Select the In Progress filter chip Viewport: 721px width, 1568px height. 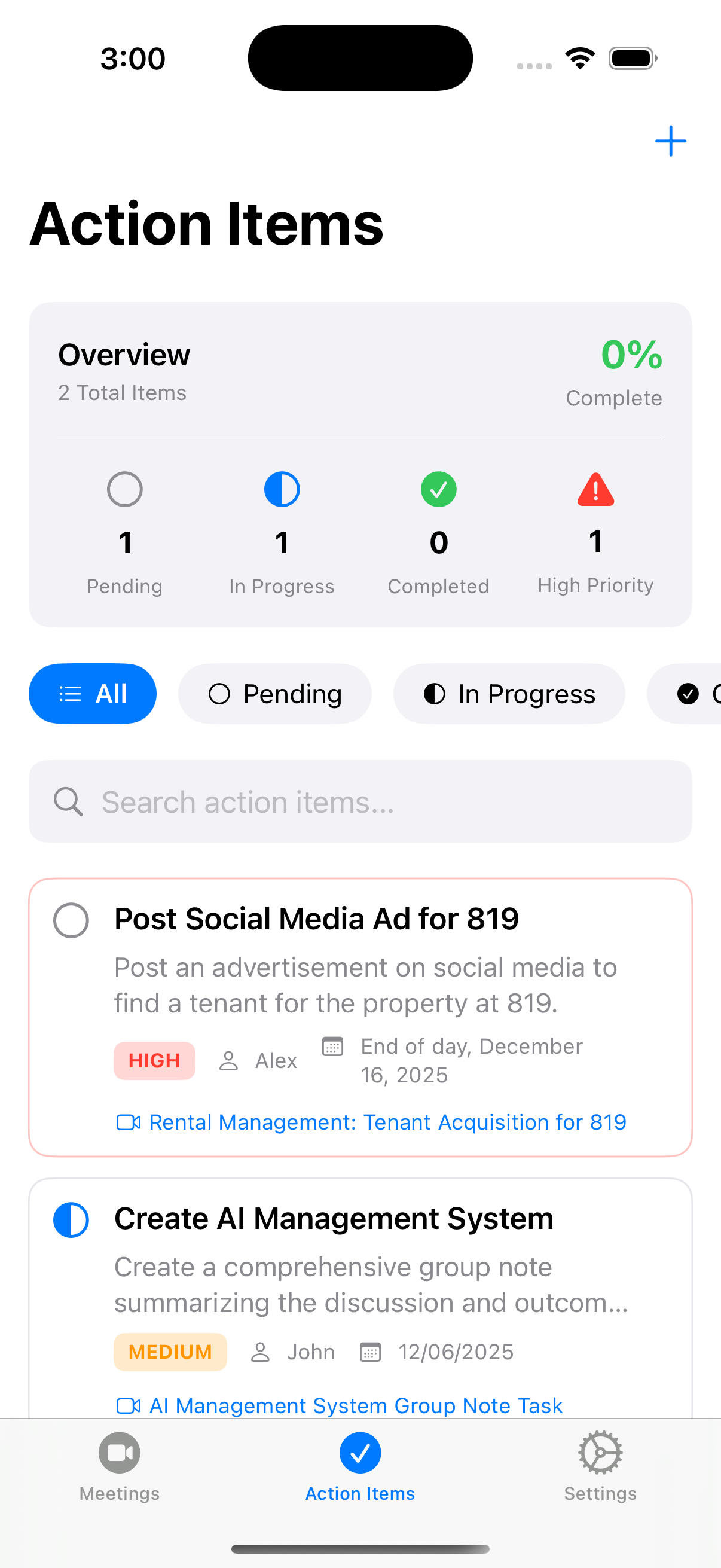point(509,693)
